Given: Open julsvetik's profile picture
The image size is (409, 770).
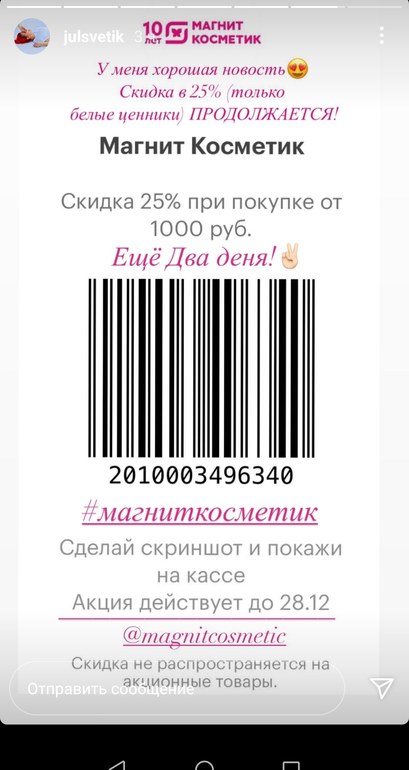Looking at the screenshot, I should coord(32,36).
